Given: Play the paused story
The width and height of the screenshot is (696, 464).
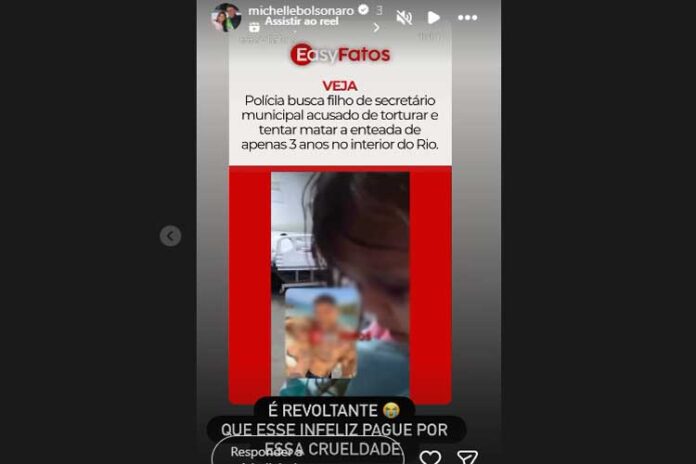Looking at the screenshot, I should (x=434, y=18).
